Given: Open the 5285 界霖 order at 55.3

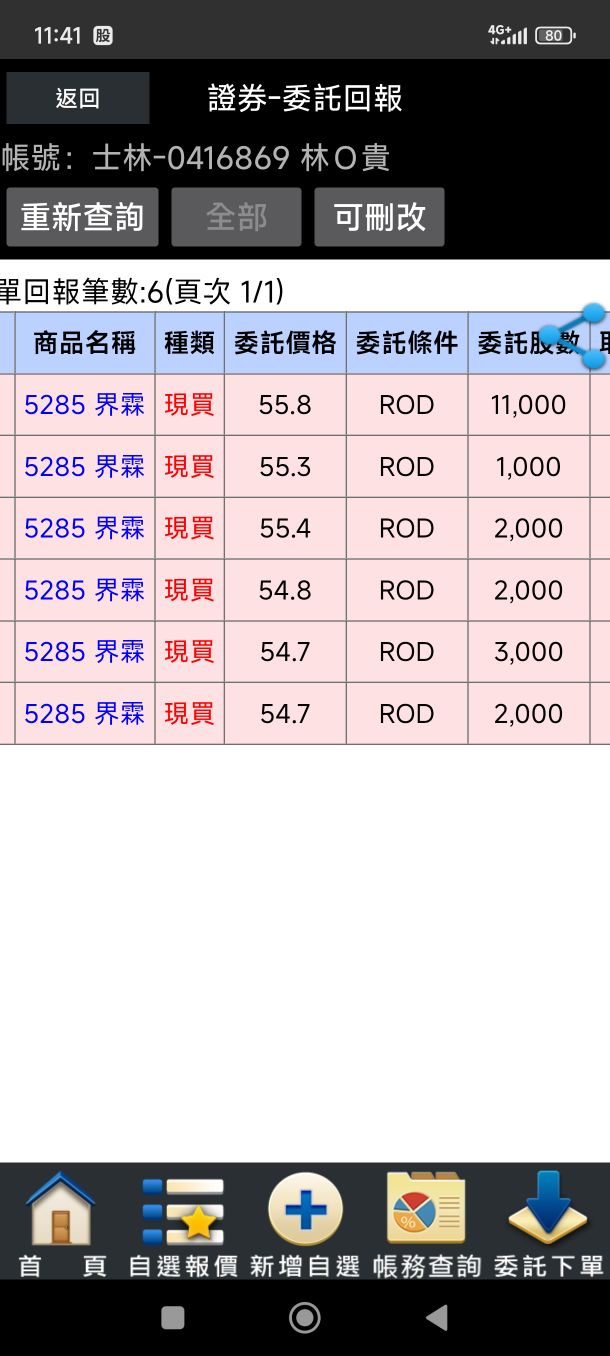Looking at the screenshot, I should [x=85, y=467].
